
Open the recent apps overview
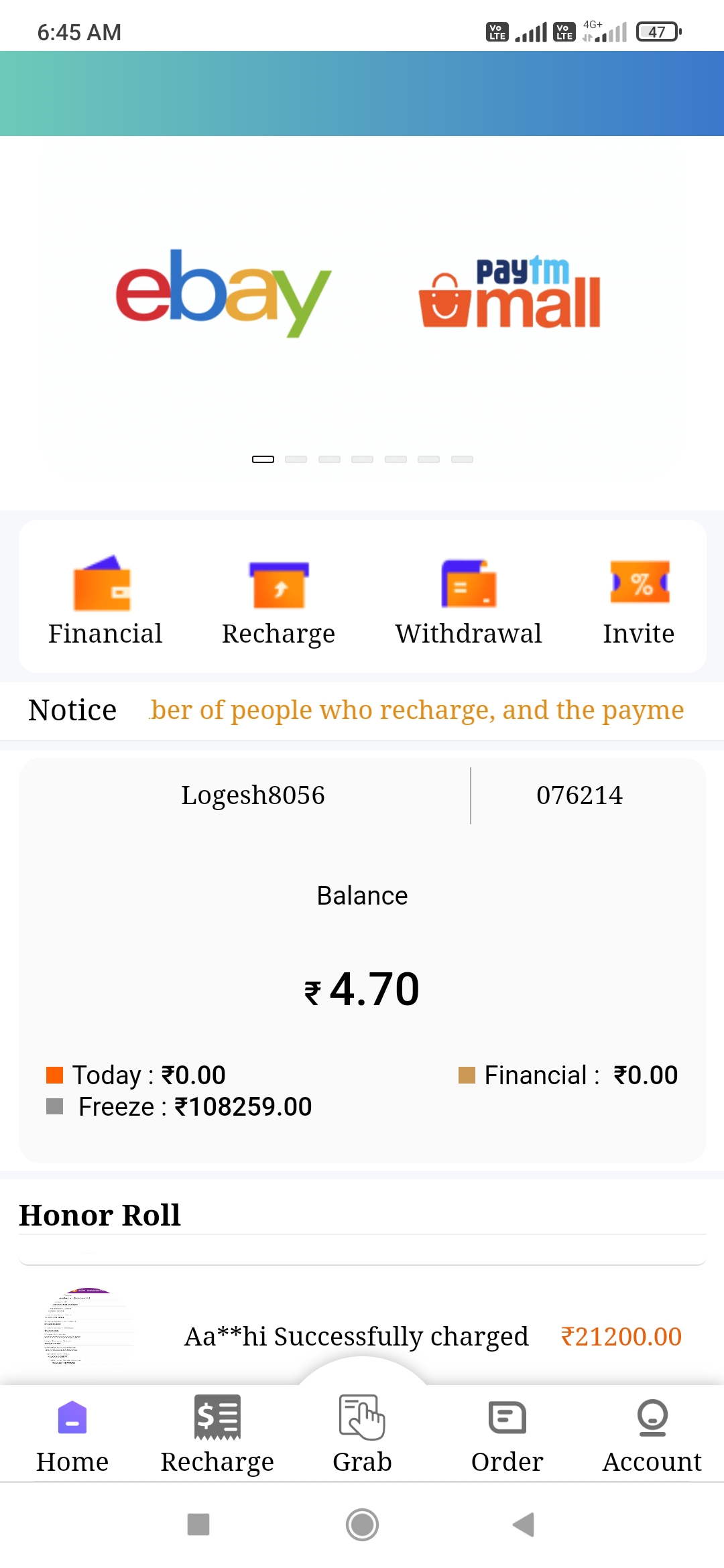(198, 1524)
